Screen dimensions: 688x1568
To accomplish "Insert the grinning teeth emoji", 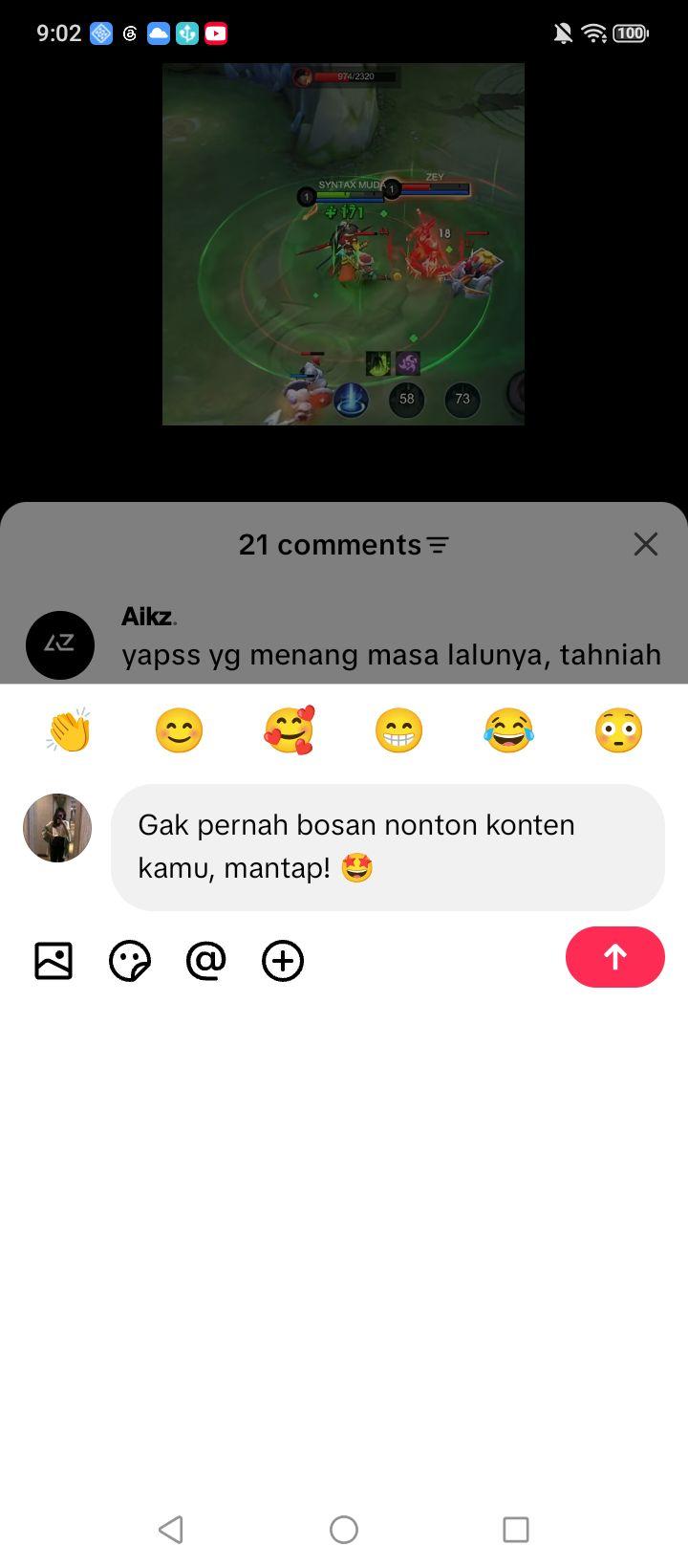I will [x=398, y=731].
